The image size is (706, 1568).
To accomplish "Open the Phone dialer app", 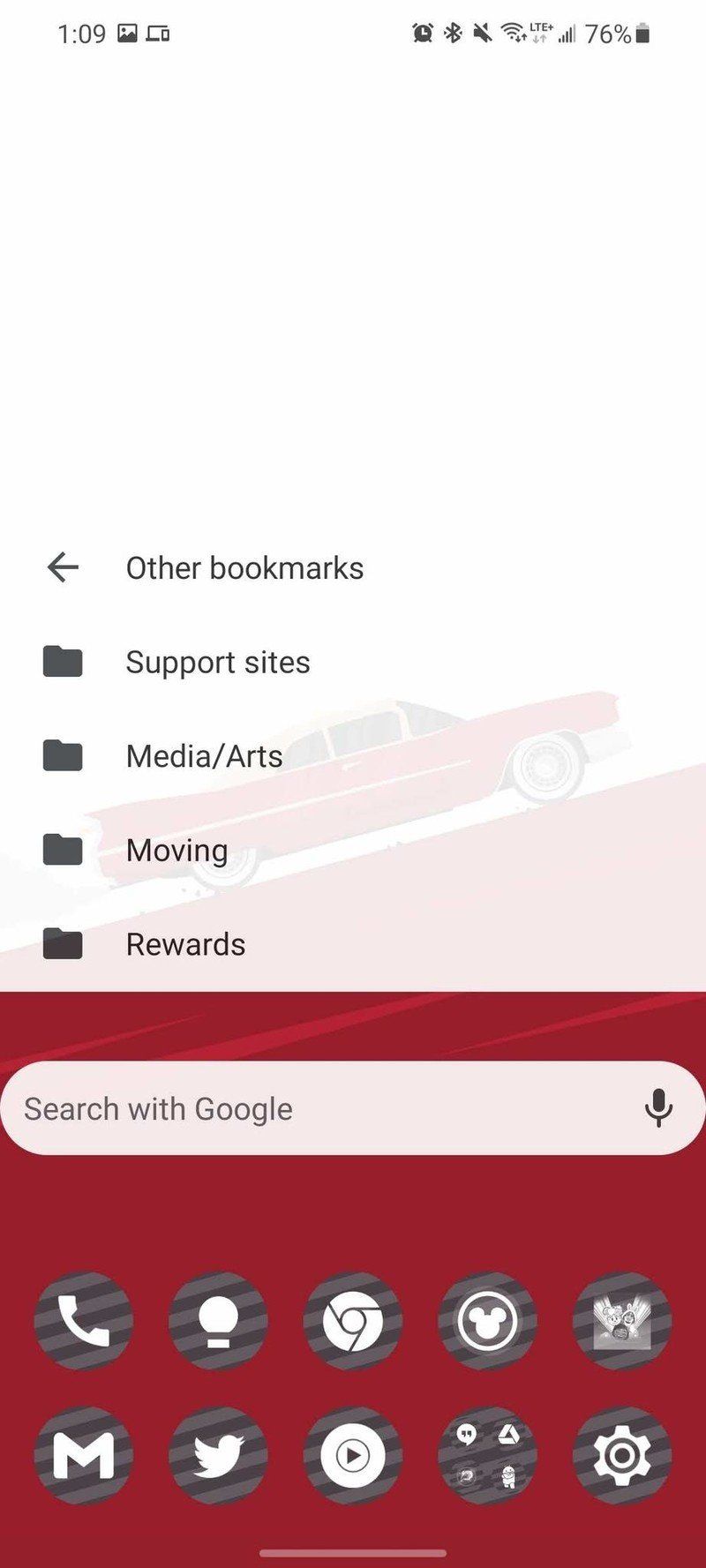I will pyautogui.click(x=82, y=1321).
